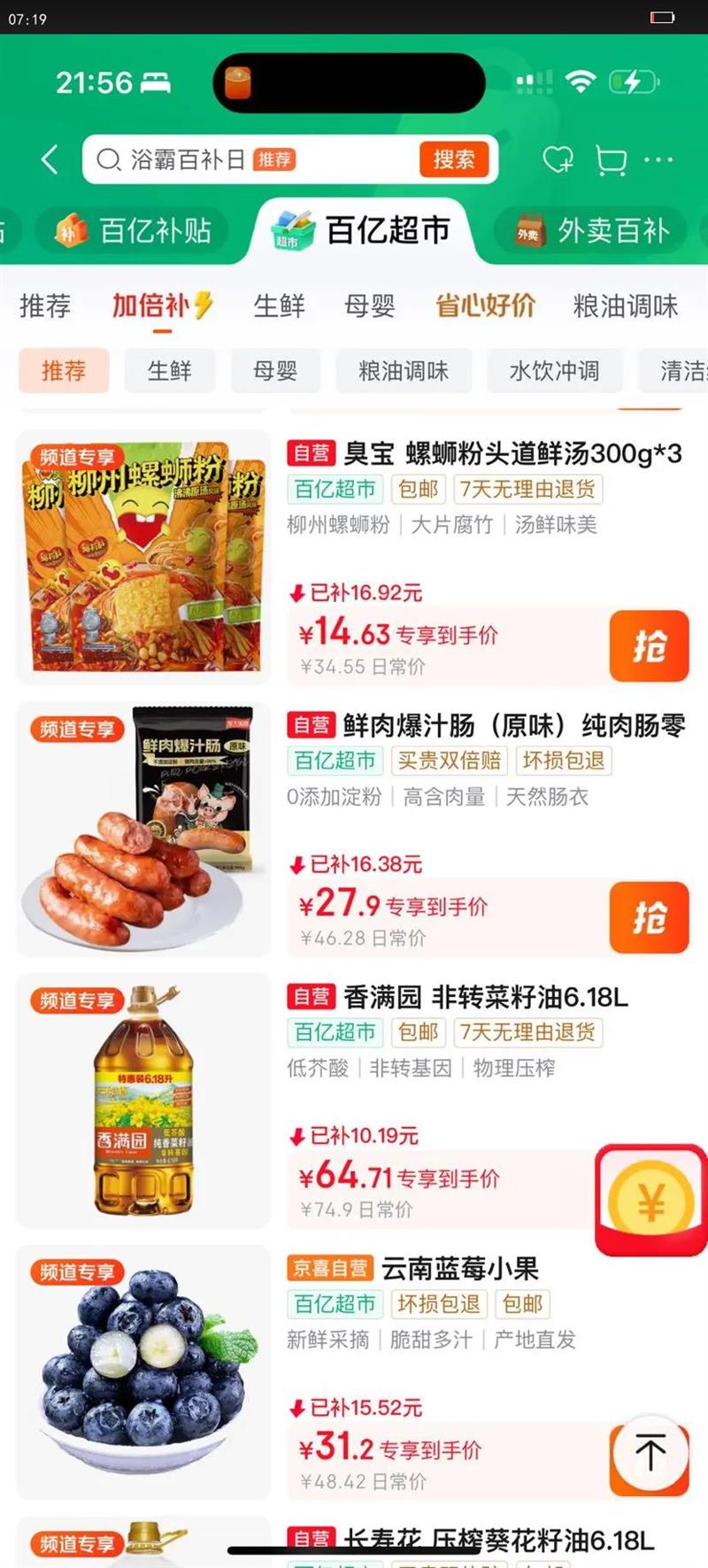Switch to the 省心好价 tab
Viewport: 708px width, 1568px height.
[x=484, y=305]
